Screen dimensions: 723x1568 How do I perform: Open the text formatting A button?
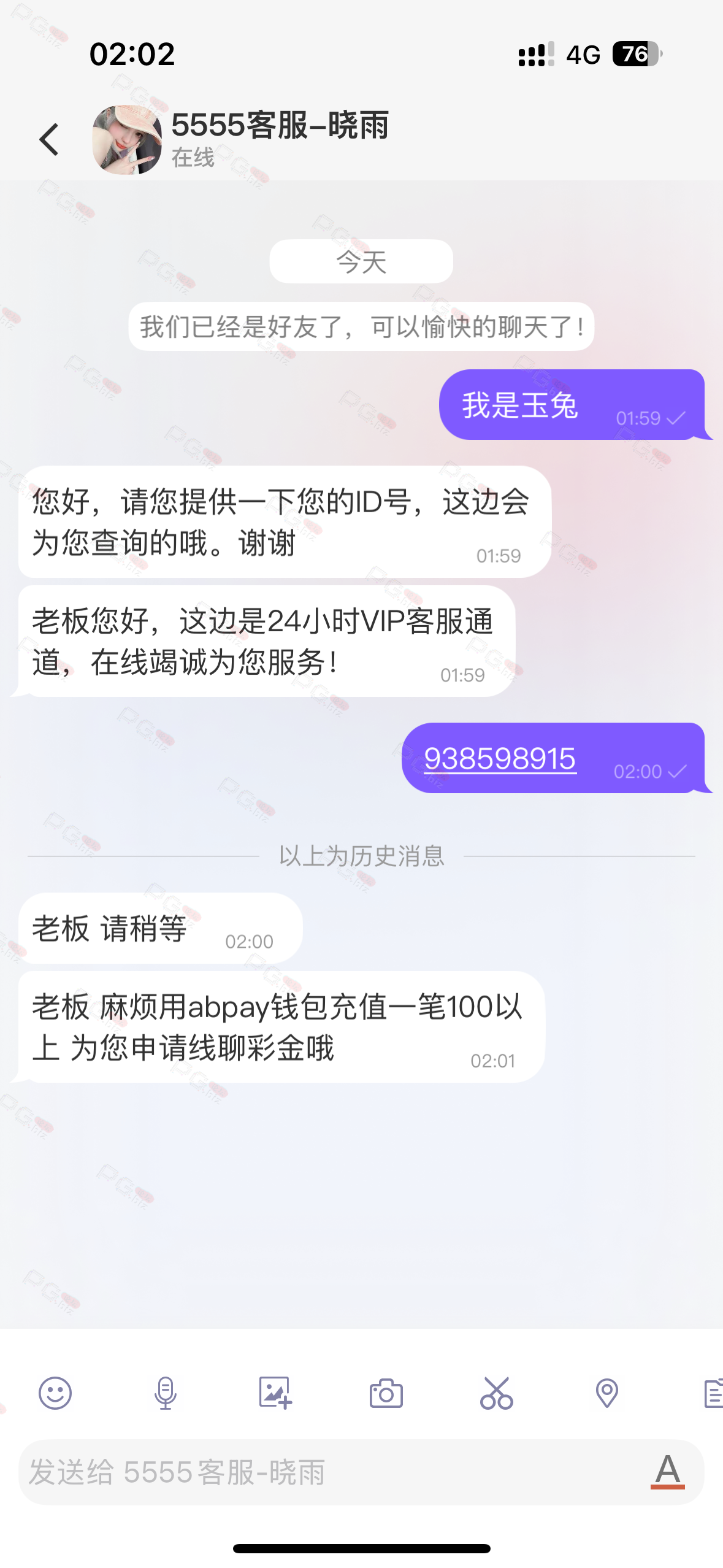click(667, 1470)
